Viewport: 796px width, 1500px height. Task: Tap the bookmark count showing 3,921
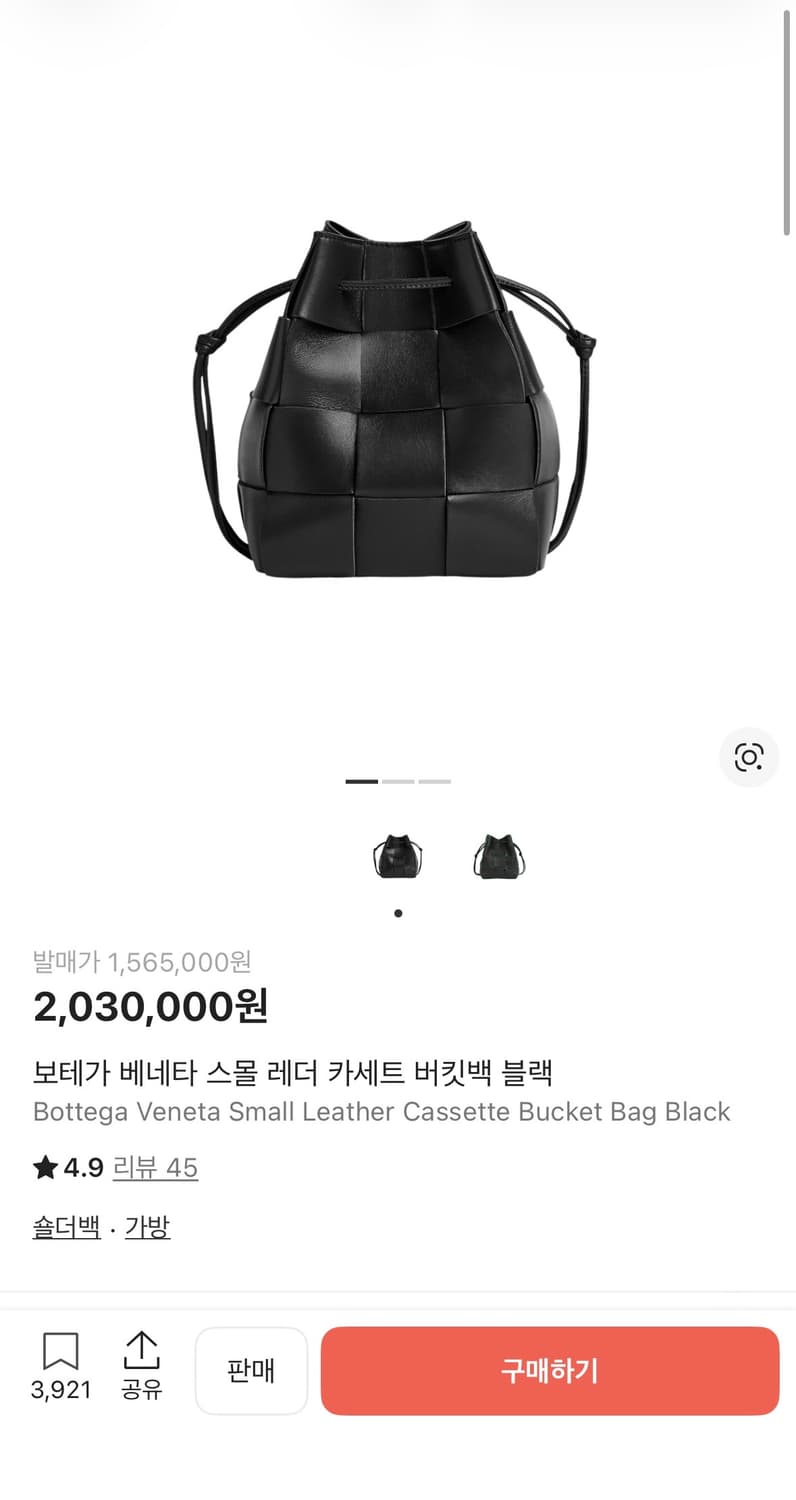tap(62, 1389)
